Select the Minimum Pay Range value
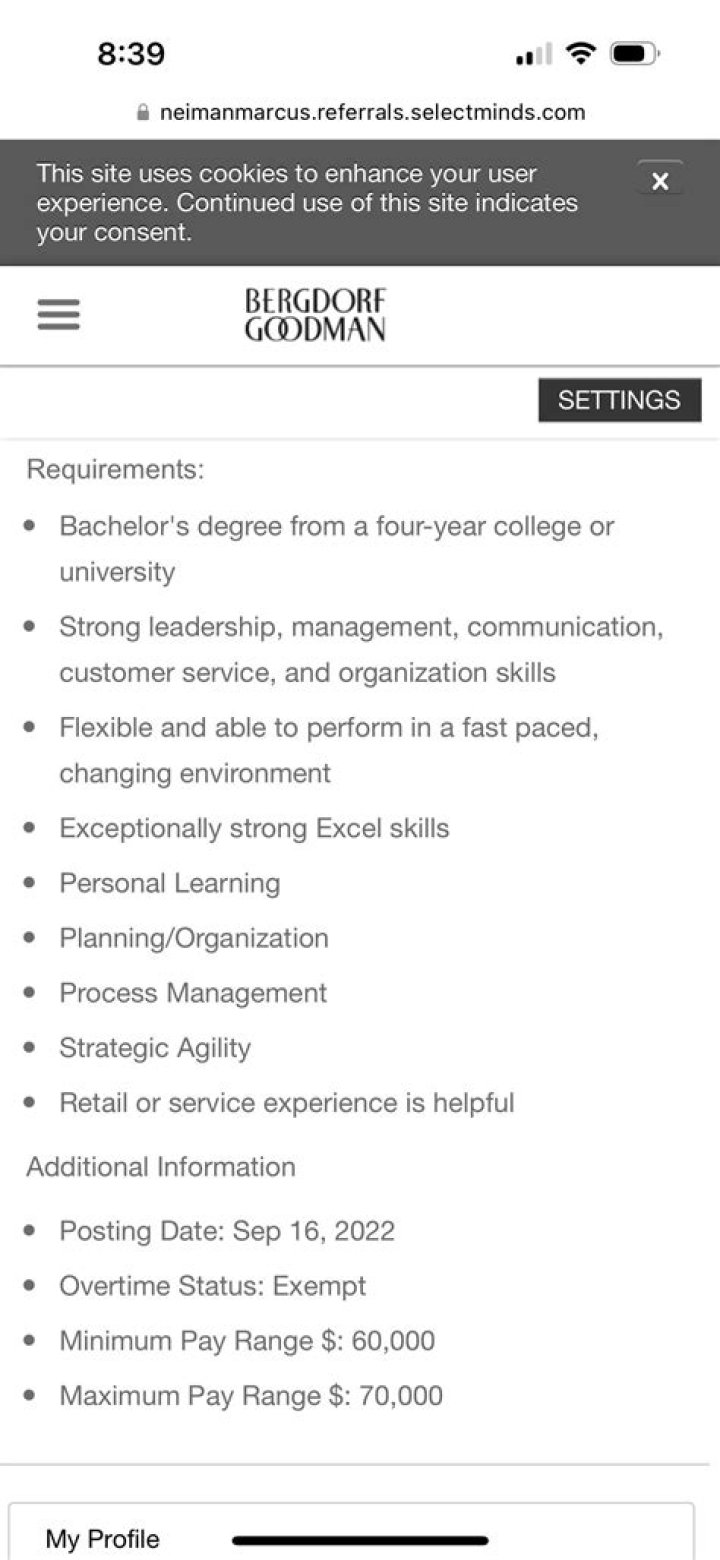Viewport: 720px width, 1560px height. [x=248, y=1341]
